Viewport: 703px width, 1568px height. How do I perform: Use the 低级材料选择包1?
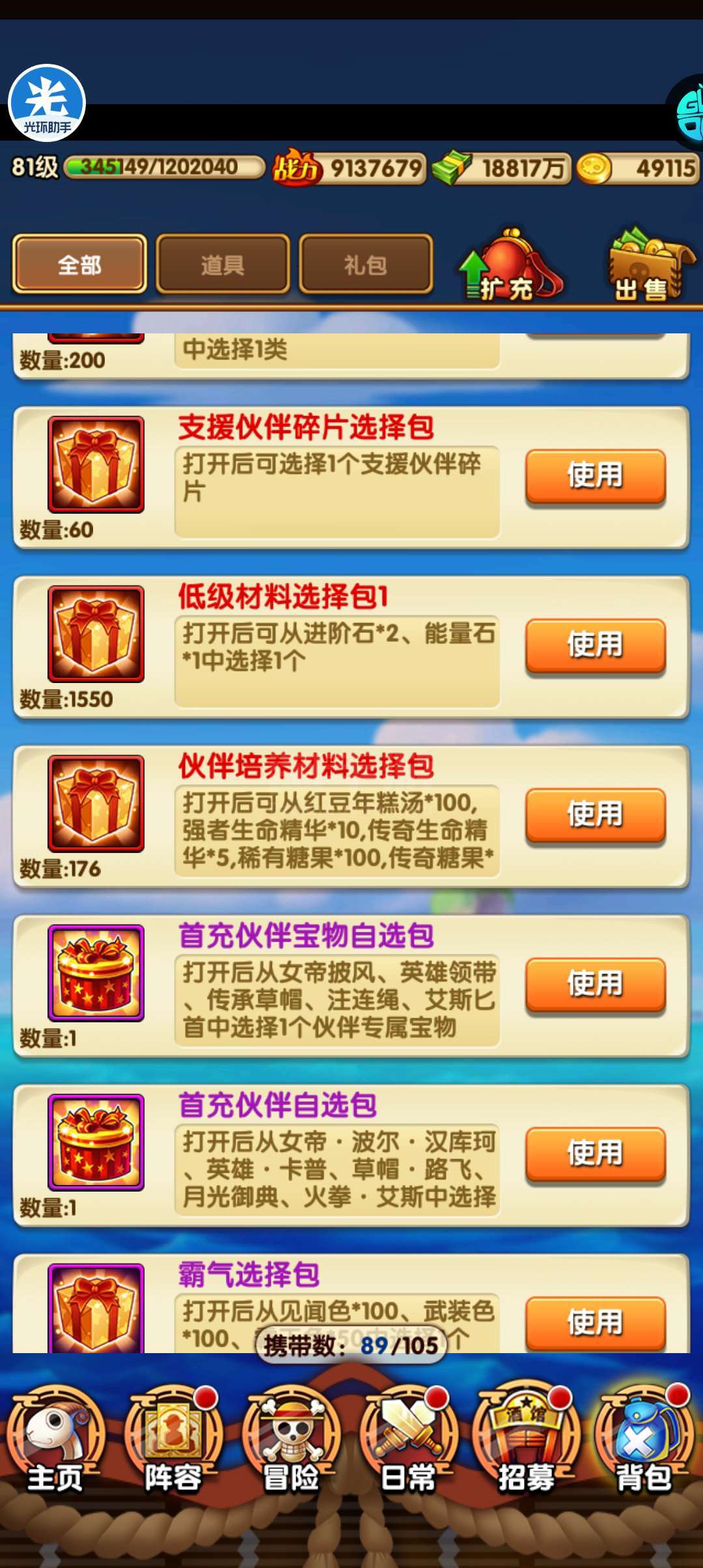[x=596, y=645]
